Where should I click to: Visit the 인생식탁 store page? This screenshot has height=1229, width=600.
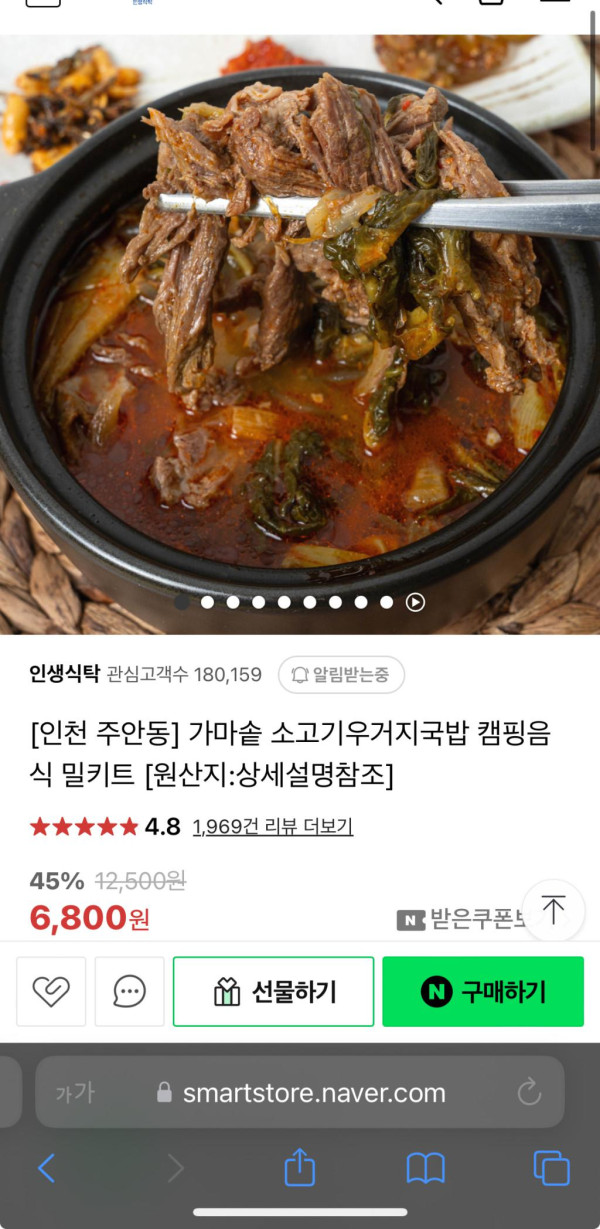click(x=64, y=674)
